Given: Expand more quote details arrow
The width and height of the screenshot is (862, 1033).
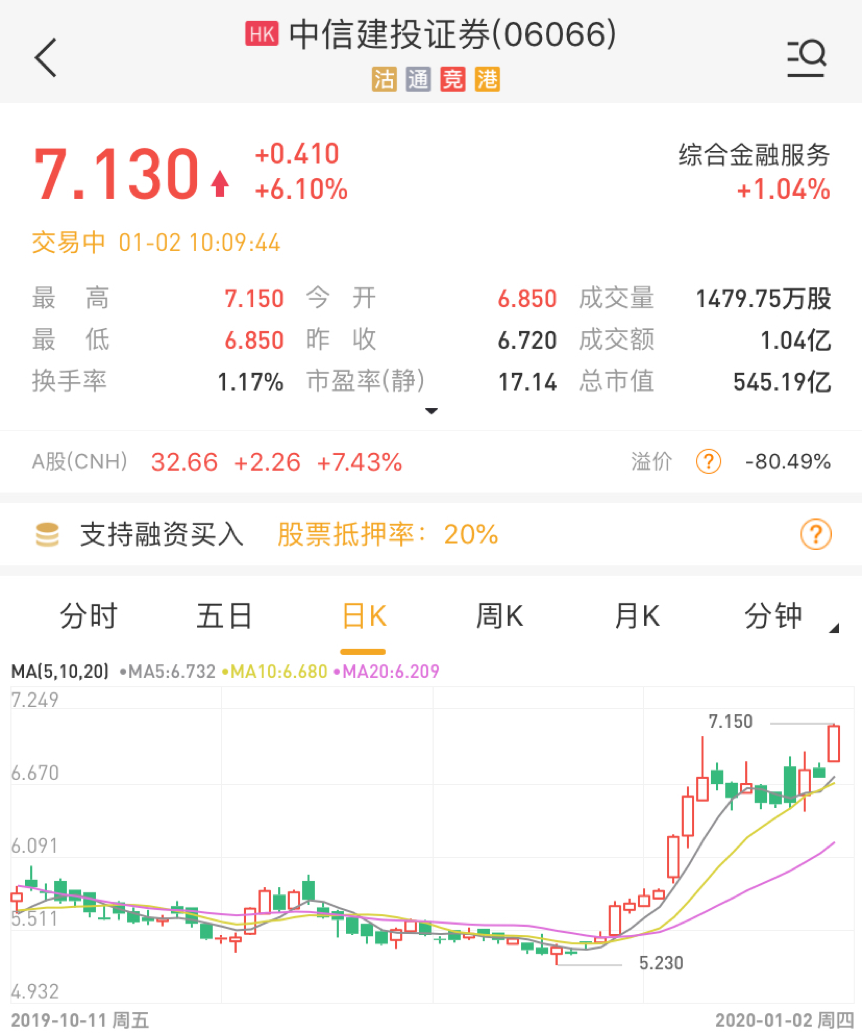Looking at the screenshot, I should (431, 411).
